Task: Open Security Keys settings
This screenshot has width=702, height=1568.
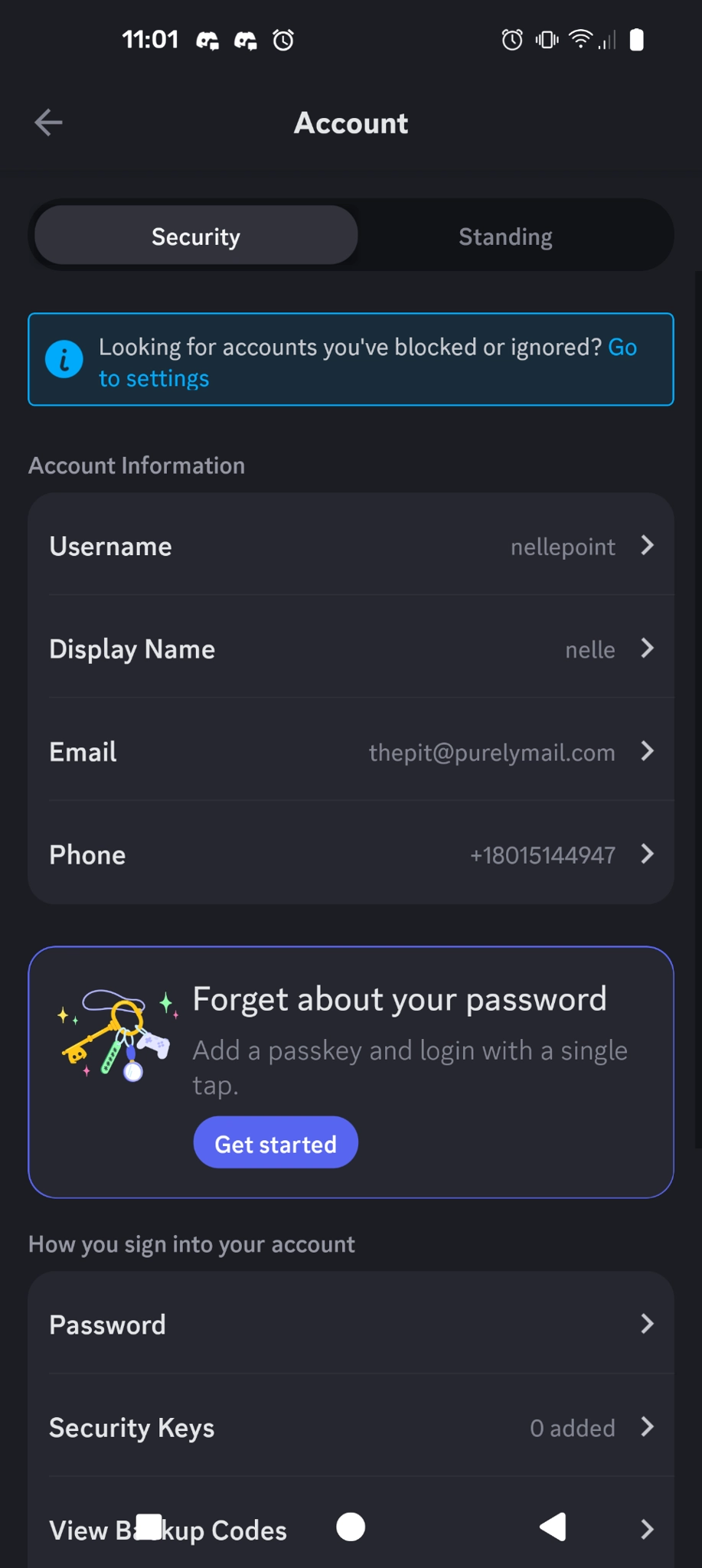Action: [351, 1427]
